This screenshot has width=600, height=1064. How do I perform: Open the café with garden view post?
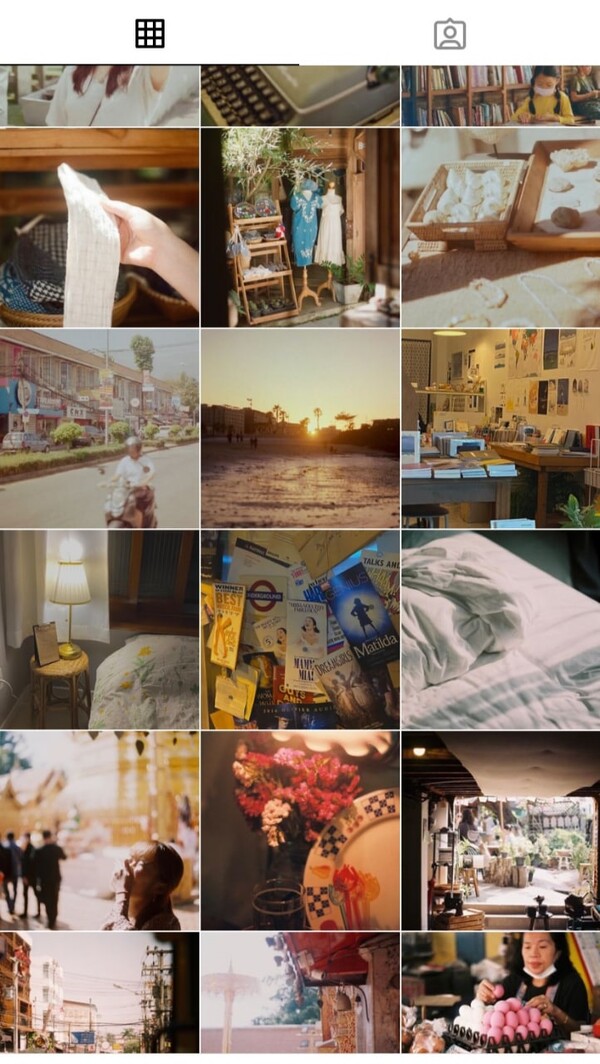tap(500, 830)
